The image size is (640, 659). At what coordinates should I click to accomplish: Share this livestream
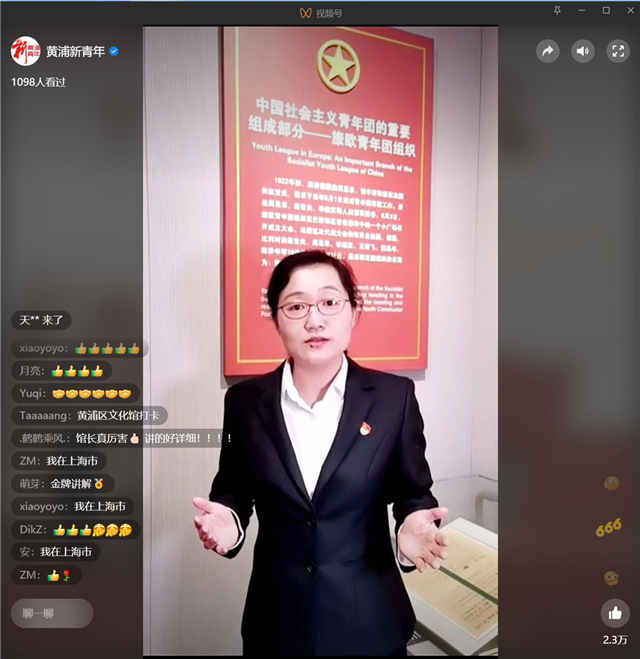(x=547, y=51)
